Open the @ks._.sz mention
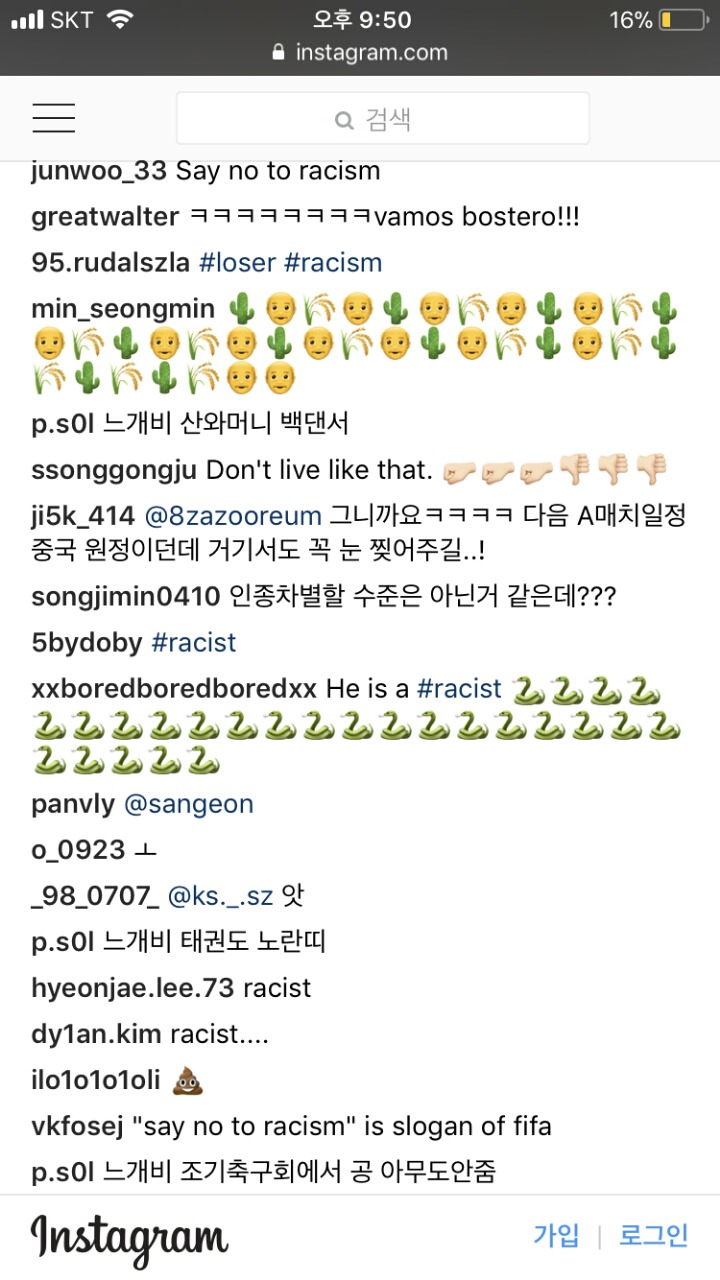The width and height of the screenshot is (720, 1280). tap(220, 896)
